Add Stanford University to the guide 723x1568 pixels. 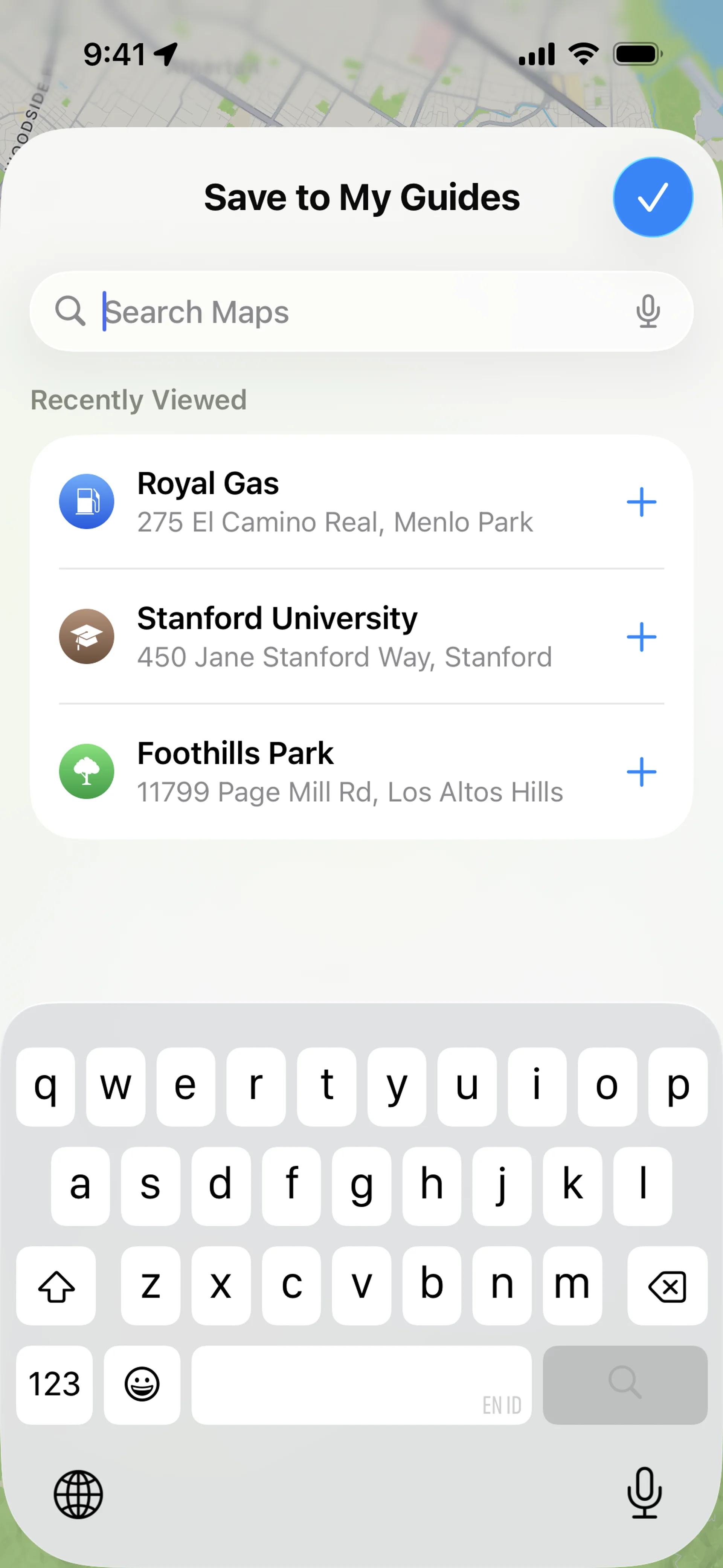(x=641, y=637)
